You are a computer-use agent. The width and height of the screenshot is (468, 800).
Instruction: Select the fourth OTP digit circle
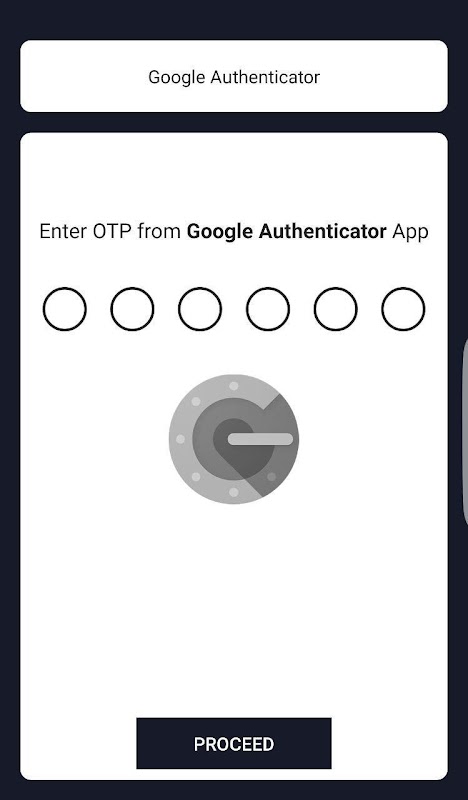click(268, 309)
